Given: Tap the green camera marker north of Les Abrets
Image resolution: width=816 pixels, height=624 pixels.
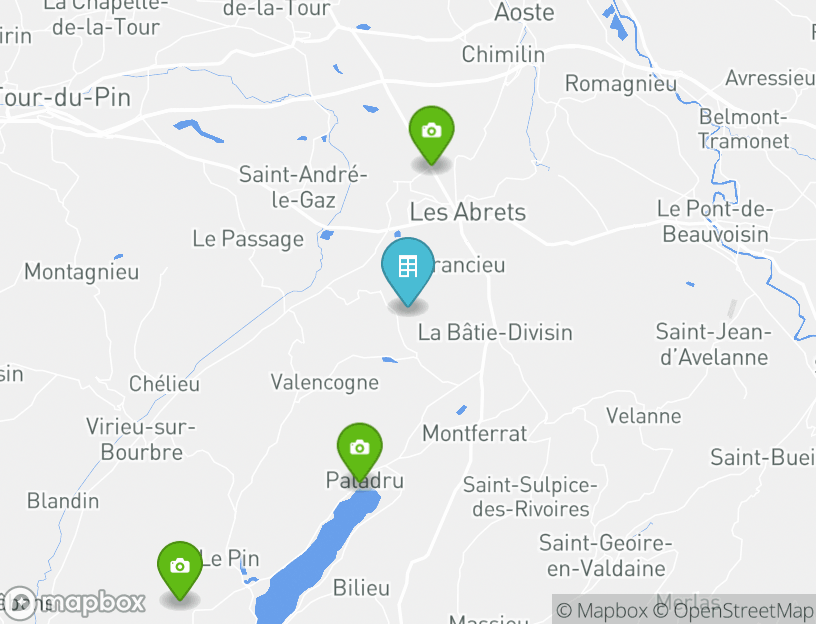Looking at the screenshot, I should point(431,132).
